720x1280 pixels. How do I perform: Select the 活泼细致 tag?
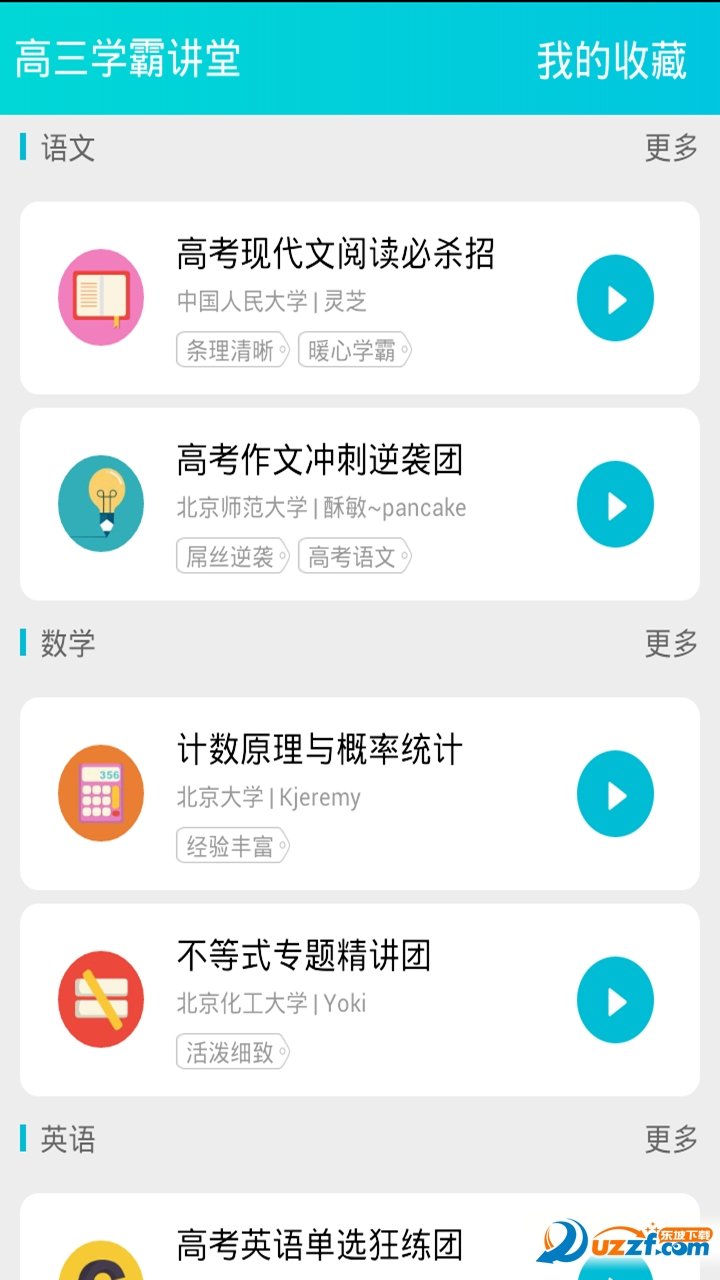coord(233,1052)
